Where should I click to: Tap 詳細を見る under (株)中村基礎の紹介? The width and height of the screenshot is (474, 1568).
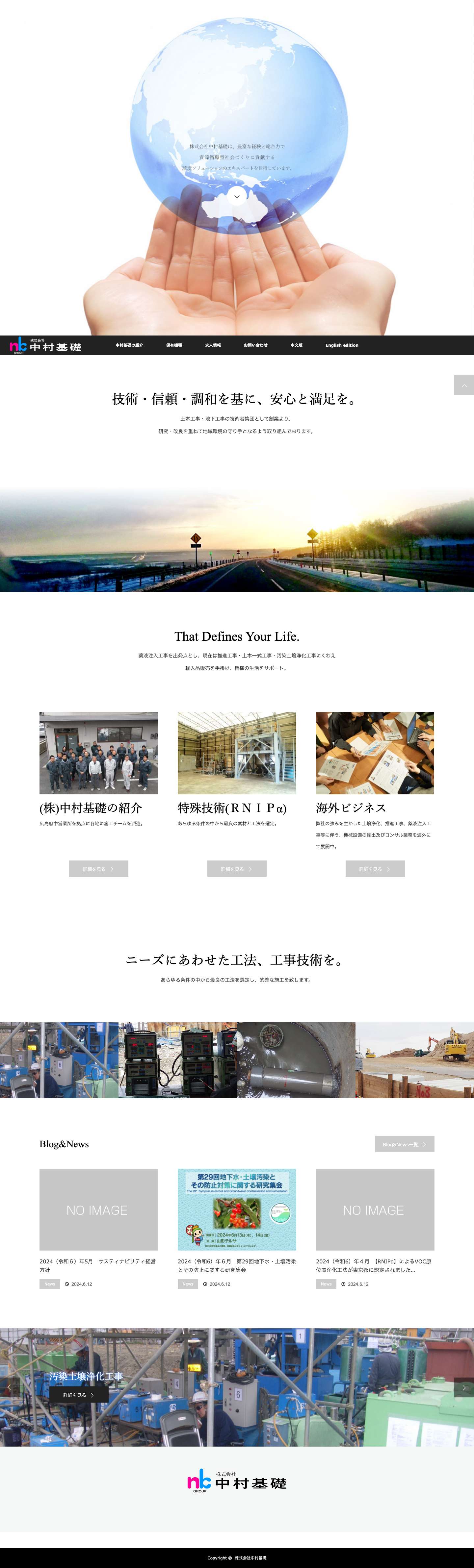pyautogui.click(x=98, y=869)
